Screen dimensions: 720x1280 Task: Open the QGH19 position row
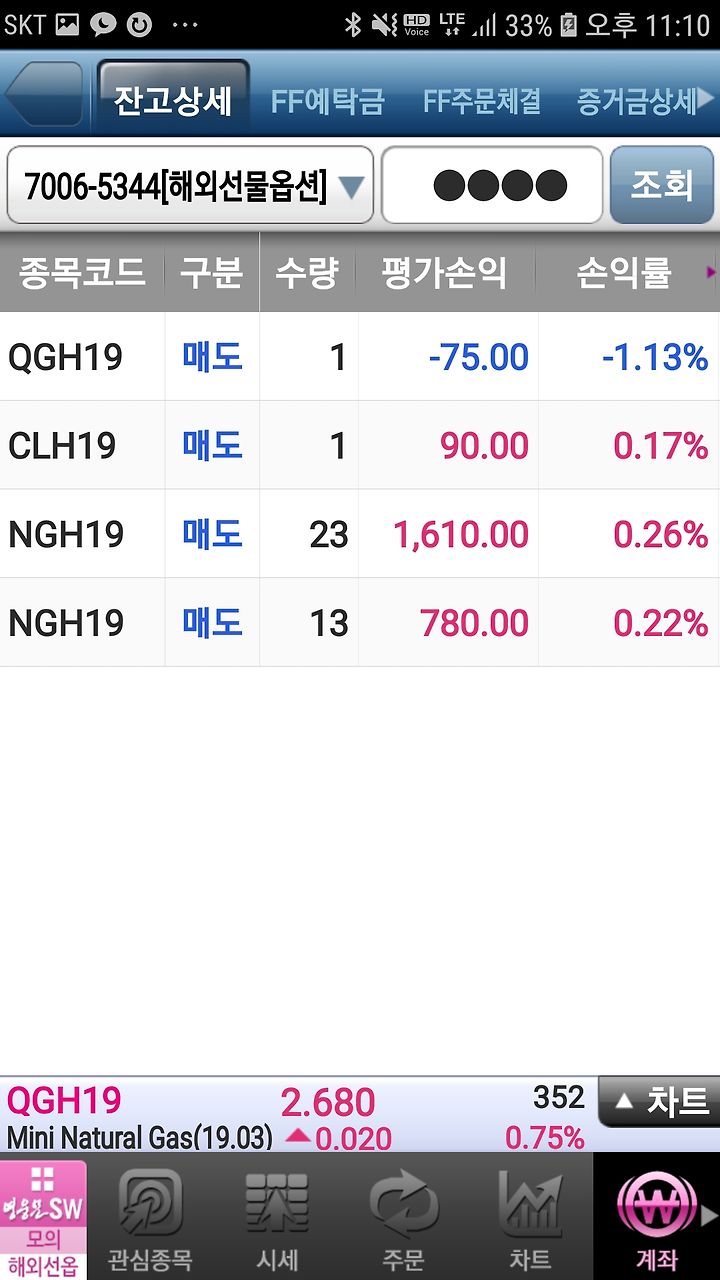[x=360, y=356]
